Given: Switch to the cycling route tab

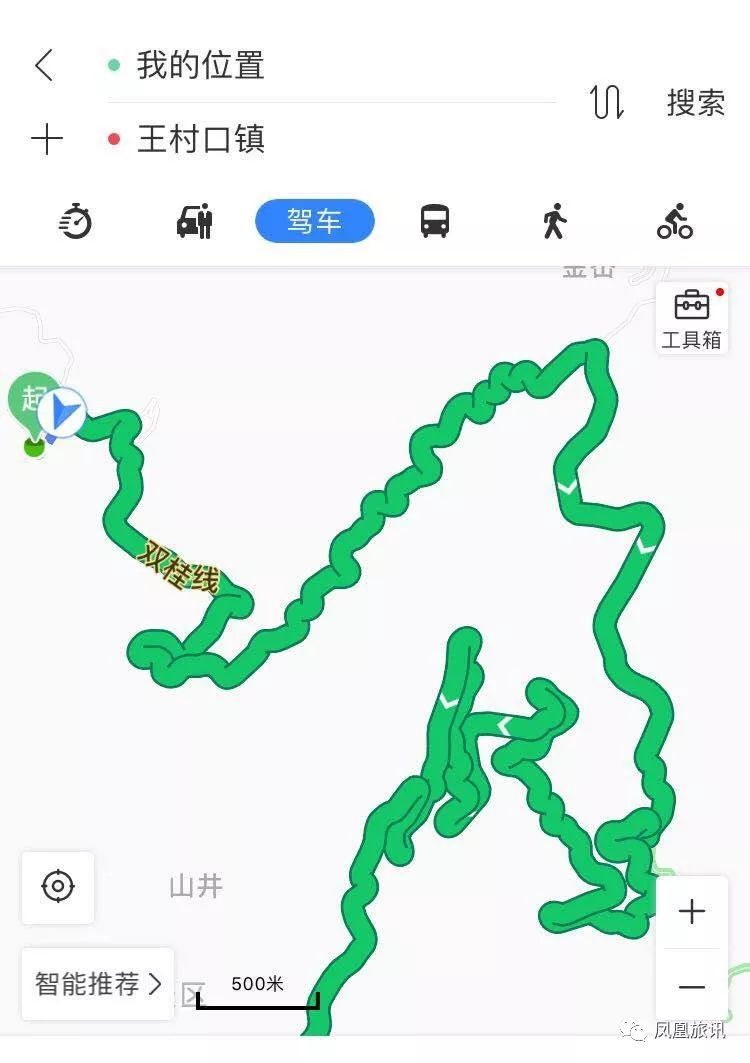Looking at the screenshot, I should point(675,221).
